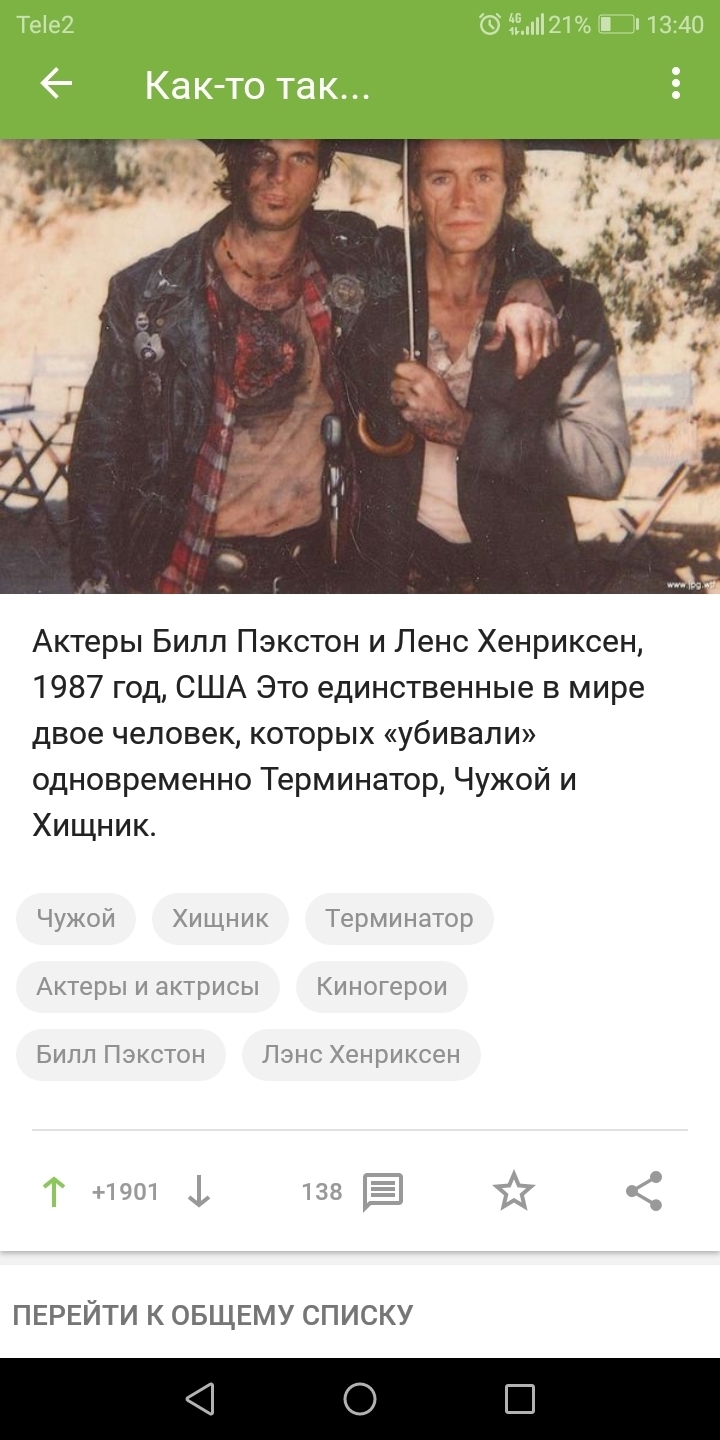This screenshot has width=720, height=1440.
Task: Save post to favorites with the star
Action: pyautogui.click(x=514, y=1191)
